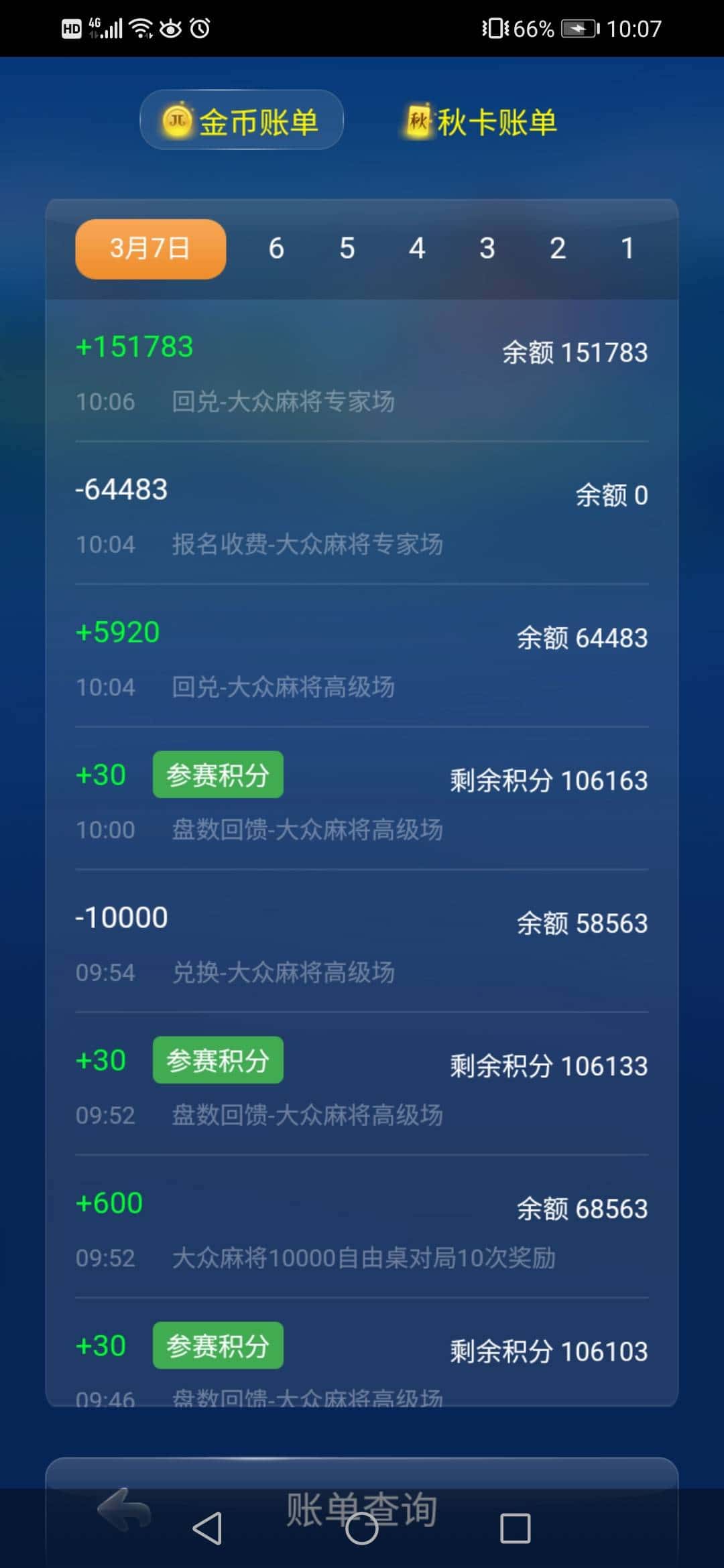Tap the +600 自由桌对局 reward entry
The image size is (724, 1568).
(x=362, y=1226)
